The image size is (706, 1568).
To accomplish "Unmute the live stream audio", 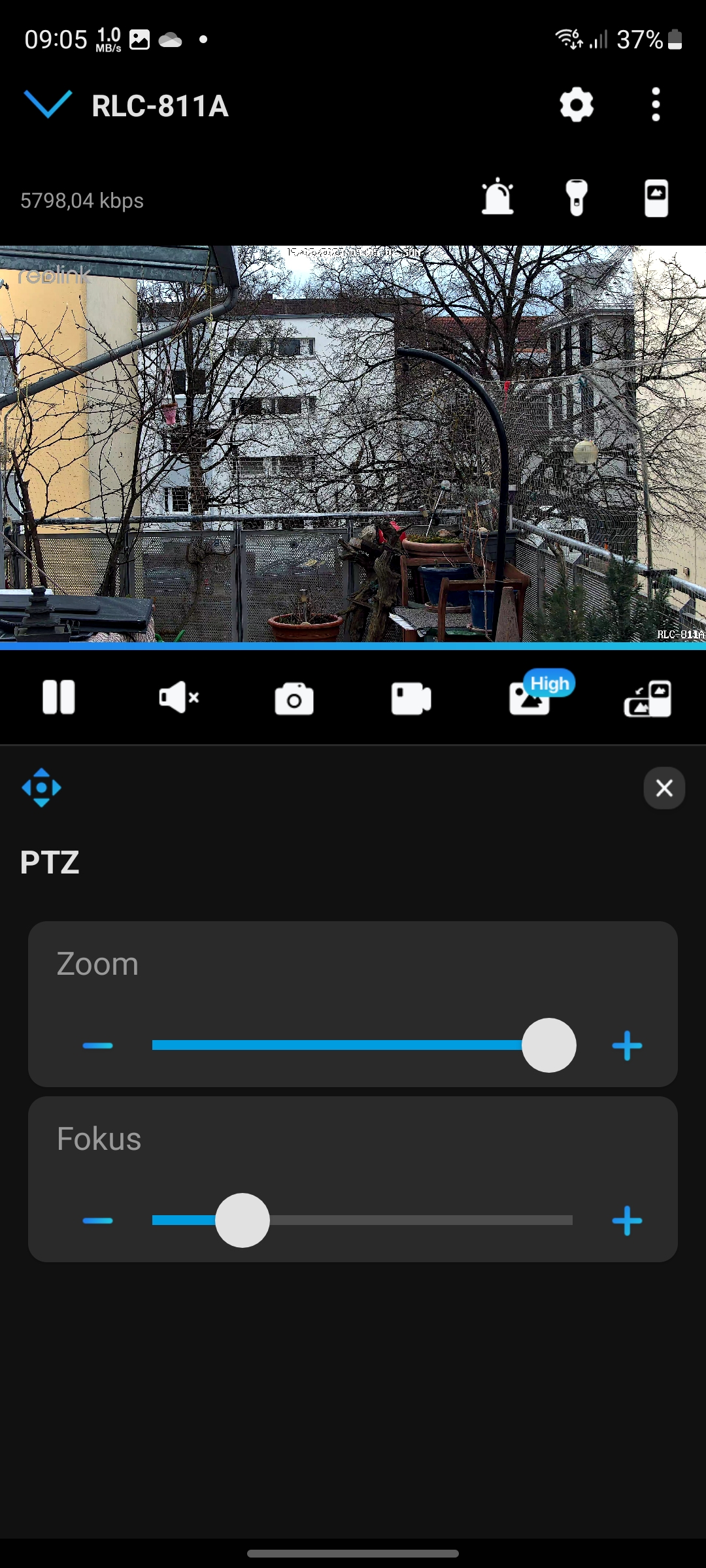I will click(x=178, y=698).
